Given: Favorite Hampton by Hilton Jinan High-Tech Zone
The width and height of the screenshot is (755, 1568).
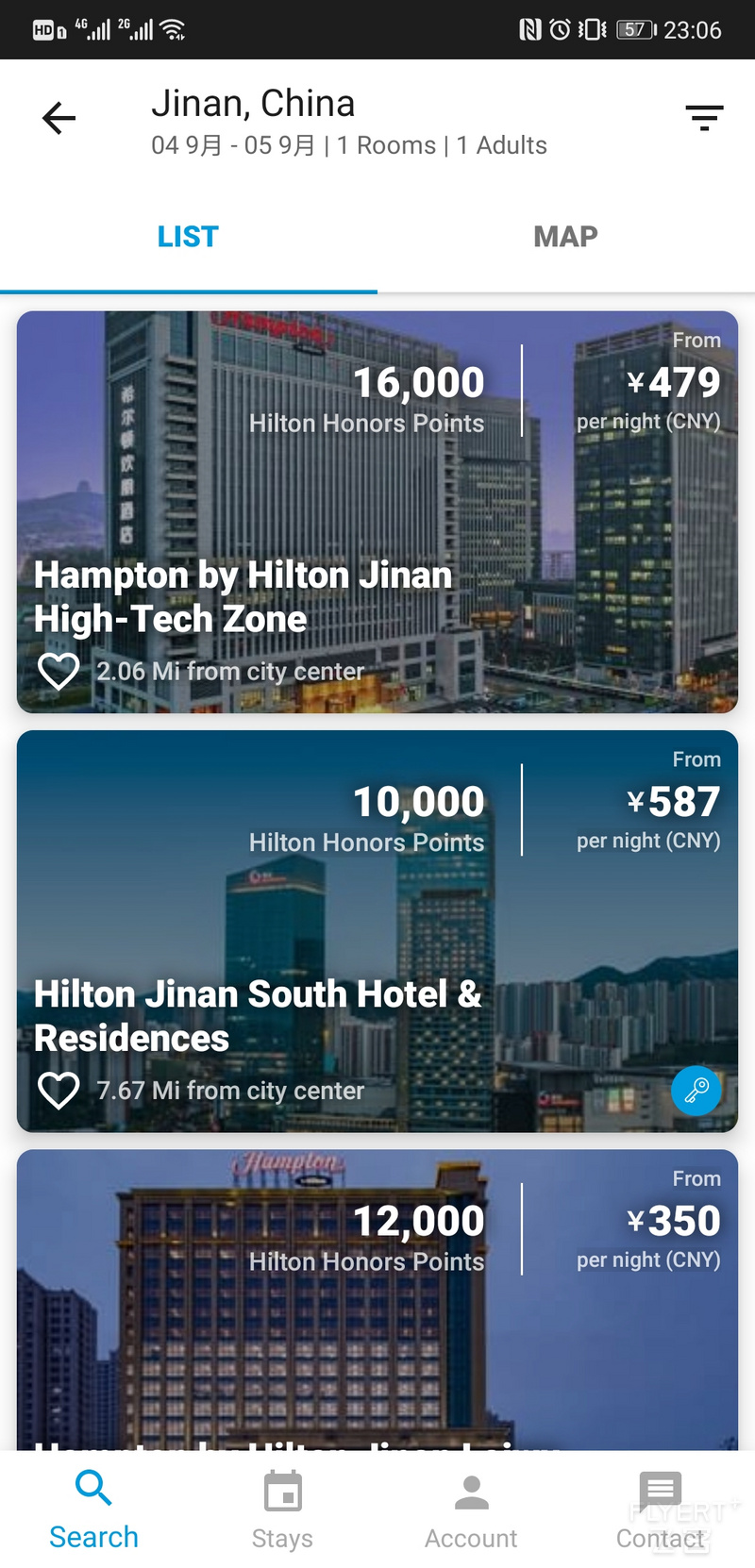Looking at the screenshot, I should click(59, 672).
